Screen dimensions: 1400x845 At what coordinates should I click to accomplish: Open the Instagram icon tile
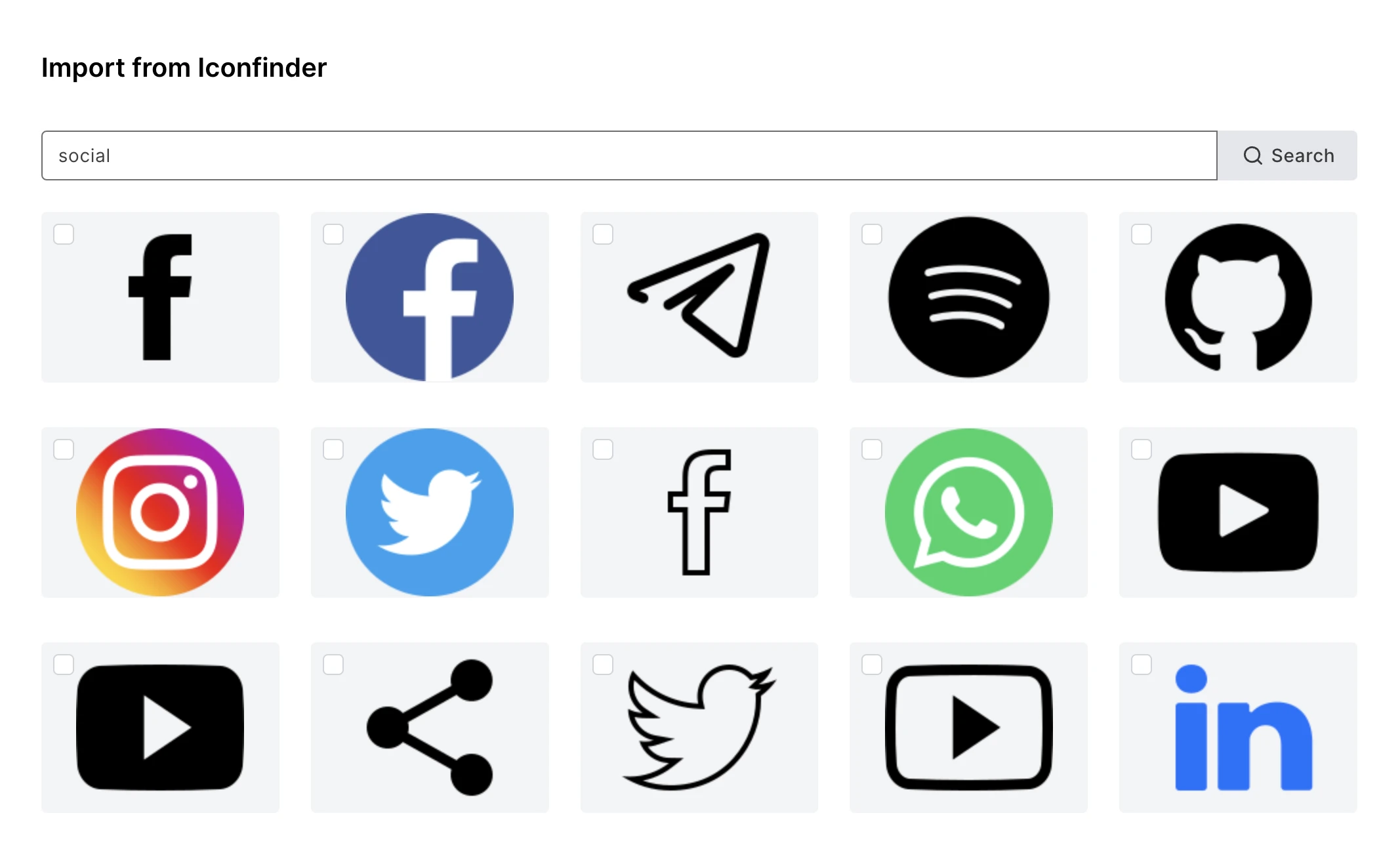[x=160, y=512]
